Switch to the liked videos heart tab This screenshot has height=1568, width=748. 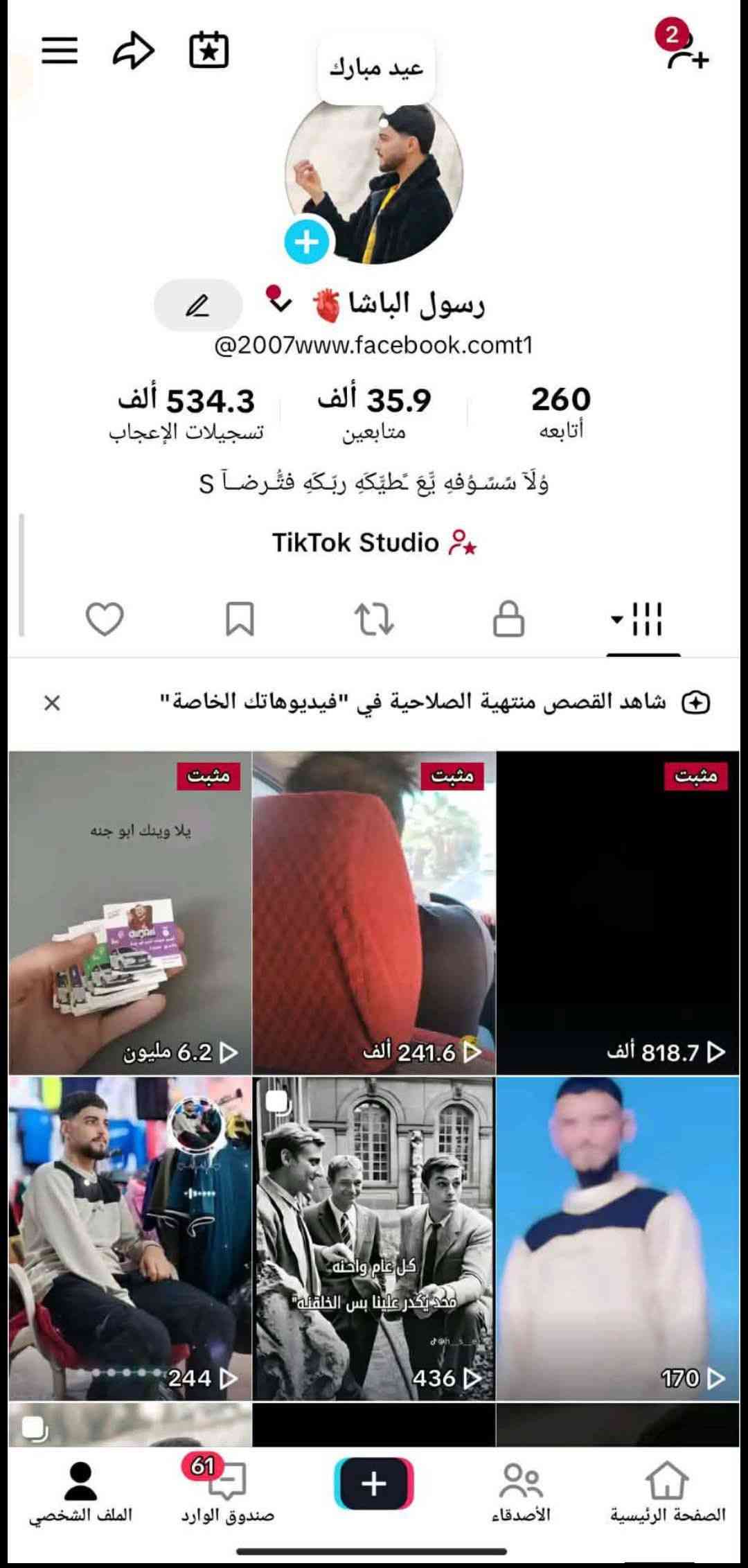click(x=105, y=619)
